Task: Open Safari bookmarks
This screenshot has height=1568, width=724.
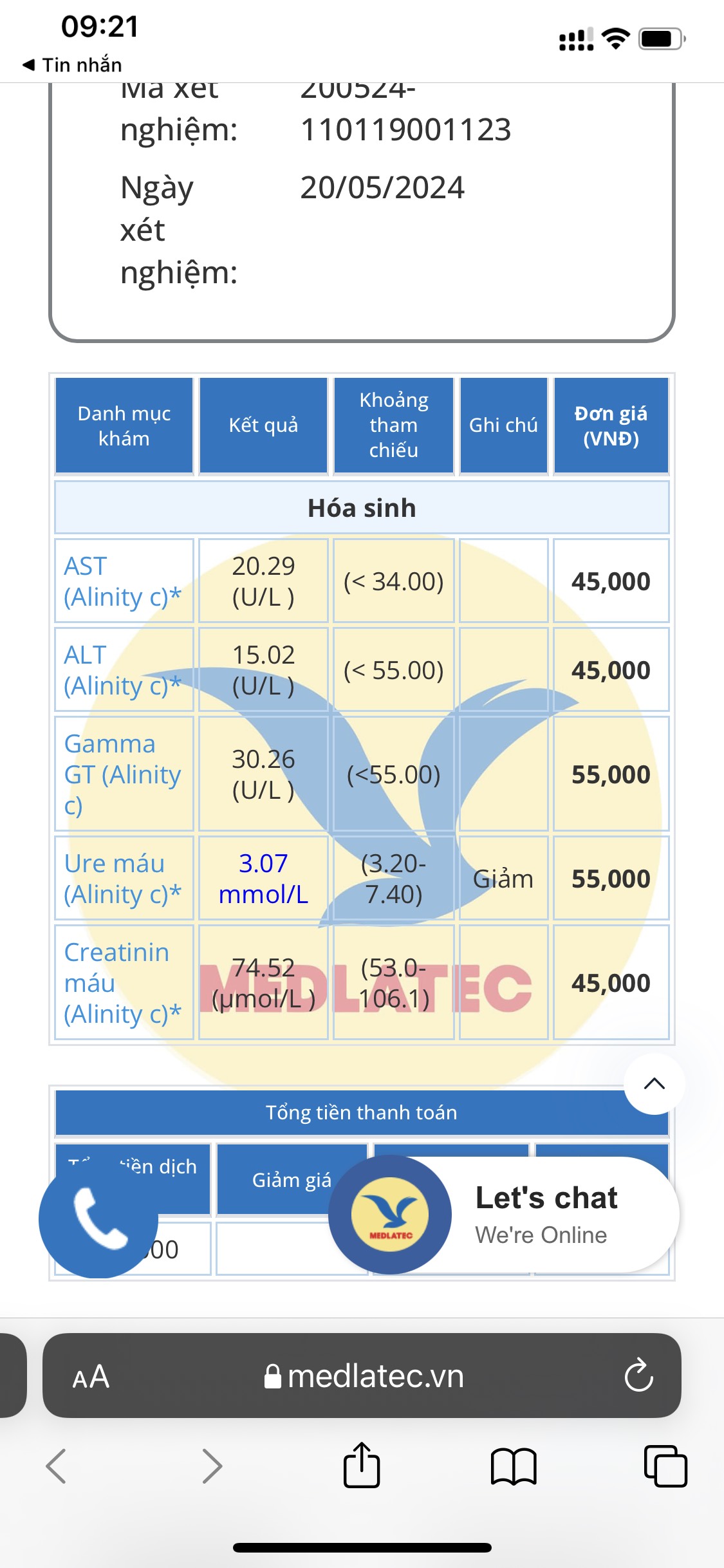Action: 513,1466
